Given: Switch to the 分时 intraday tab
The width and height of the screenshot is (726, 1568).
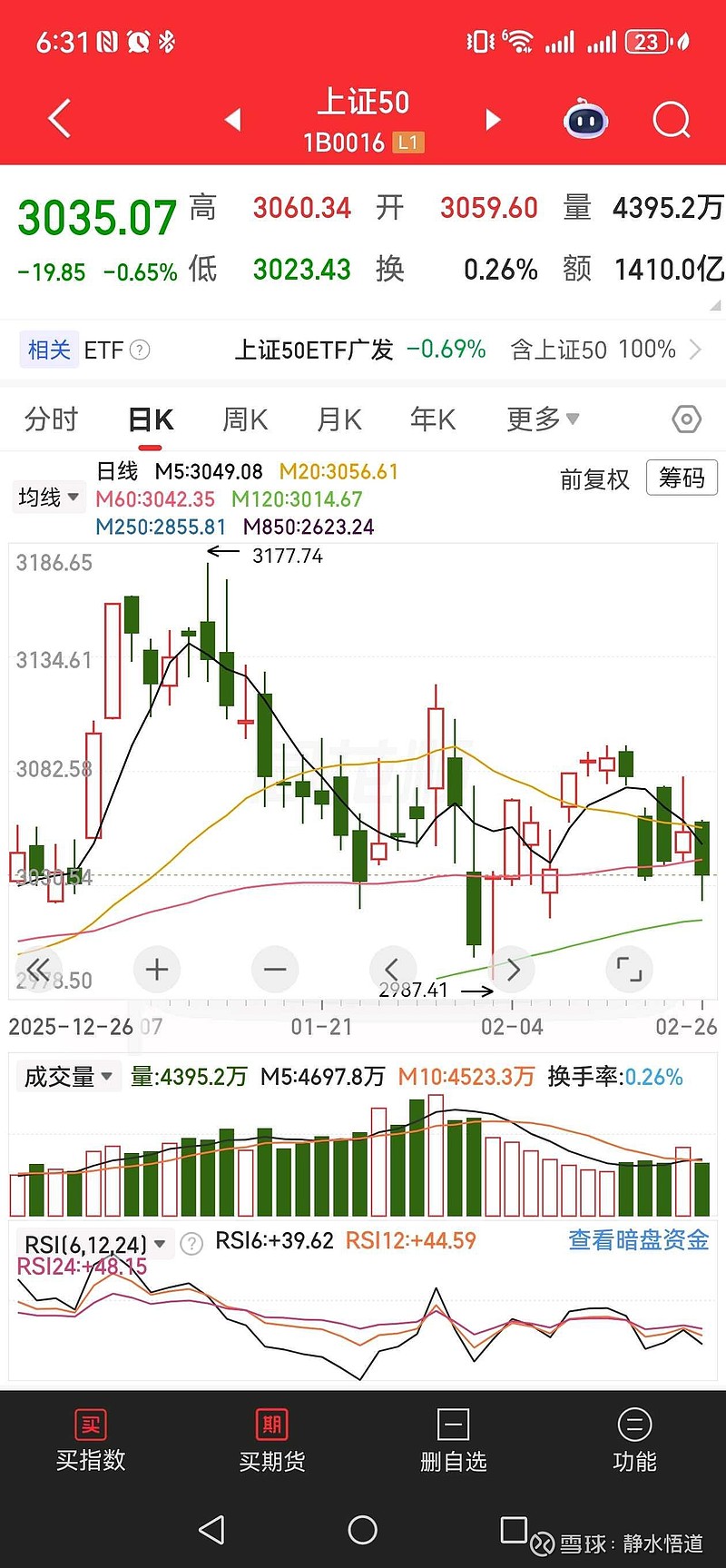Looking at the screenshot, I should (x=51, y=419).
